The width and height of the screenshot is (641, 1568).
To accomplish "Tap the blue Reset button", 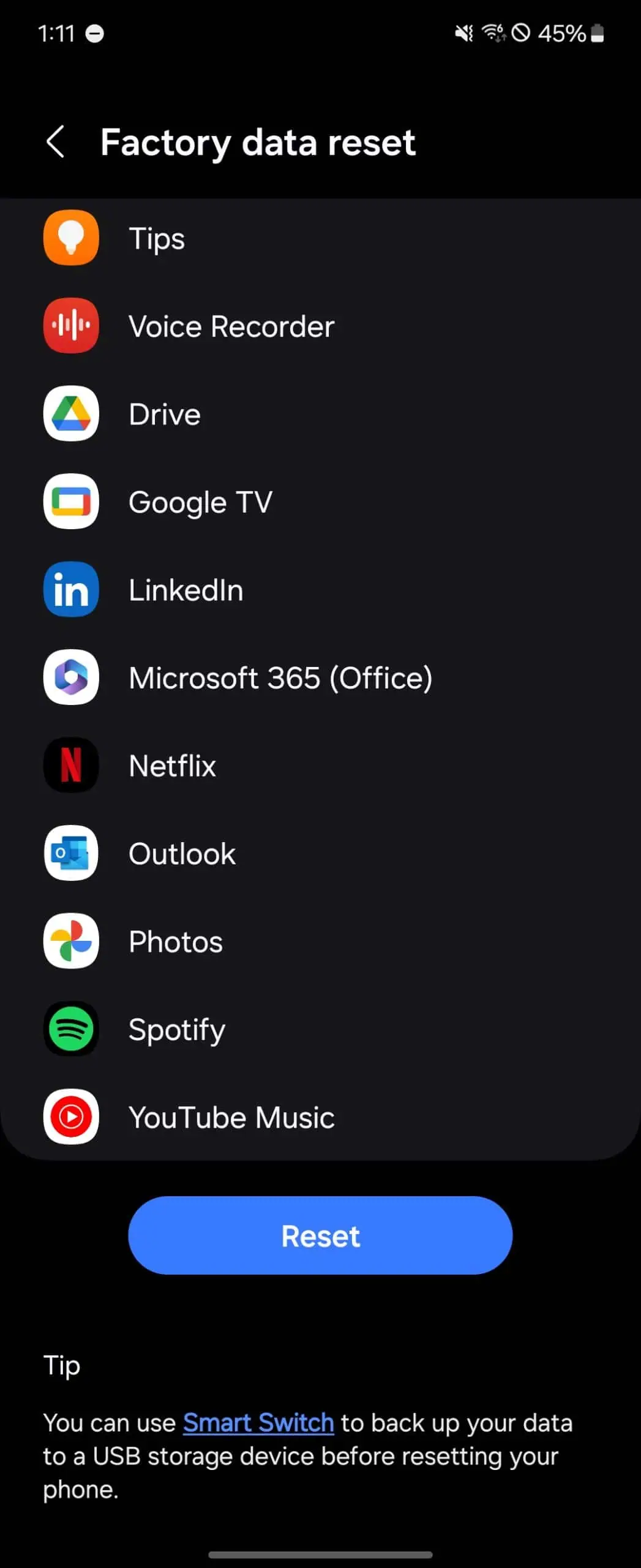I will 320,1235.
